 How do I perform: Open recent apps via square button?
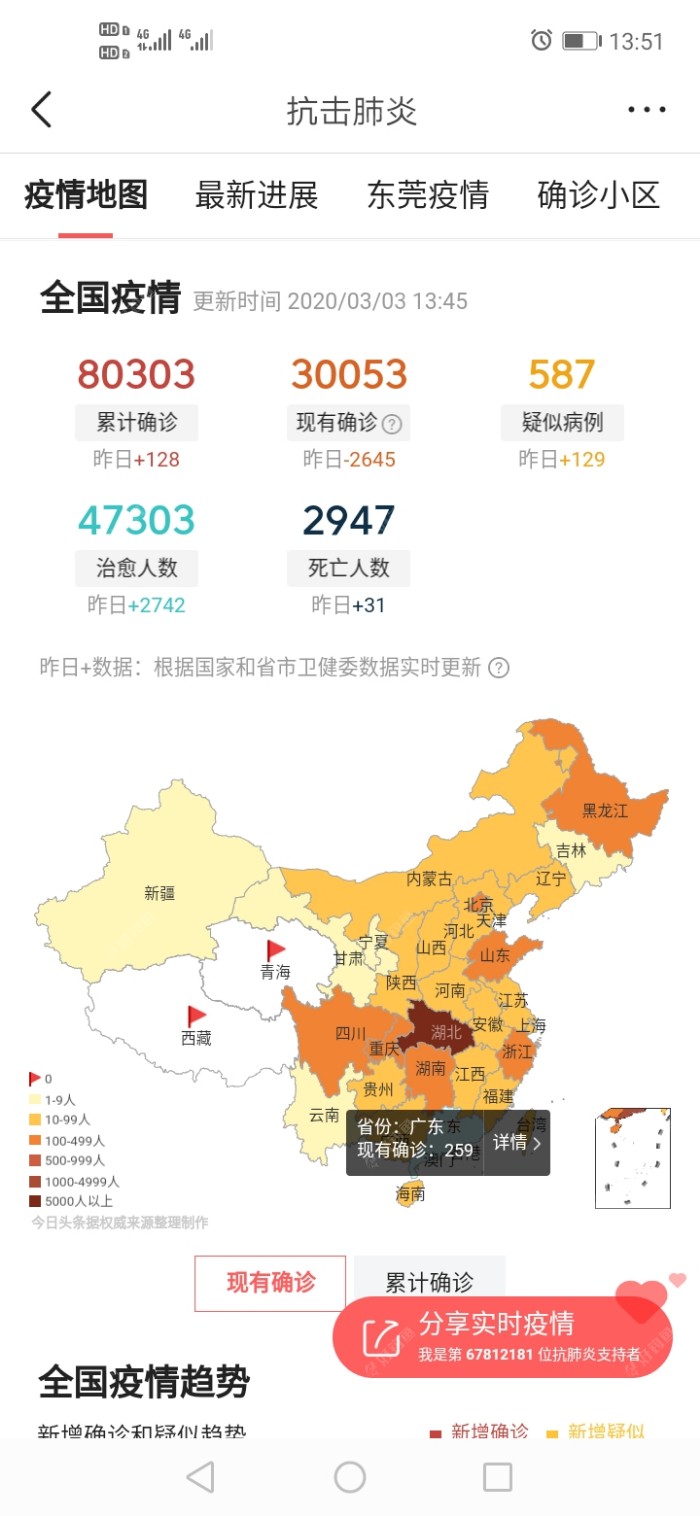pyautogui.click(x=497, y=1476)
